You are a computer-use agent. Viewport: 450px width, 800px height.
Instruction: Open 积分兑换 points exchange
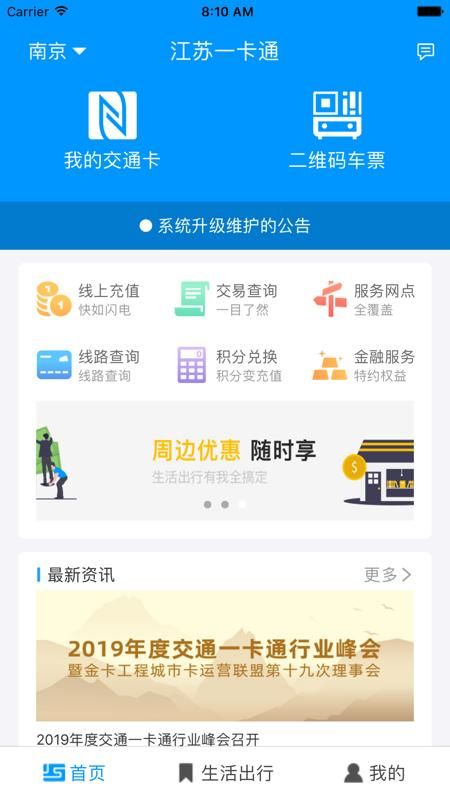[x=230, y=365]
